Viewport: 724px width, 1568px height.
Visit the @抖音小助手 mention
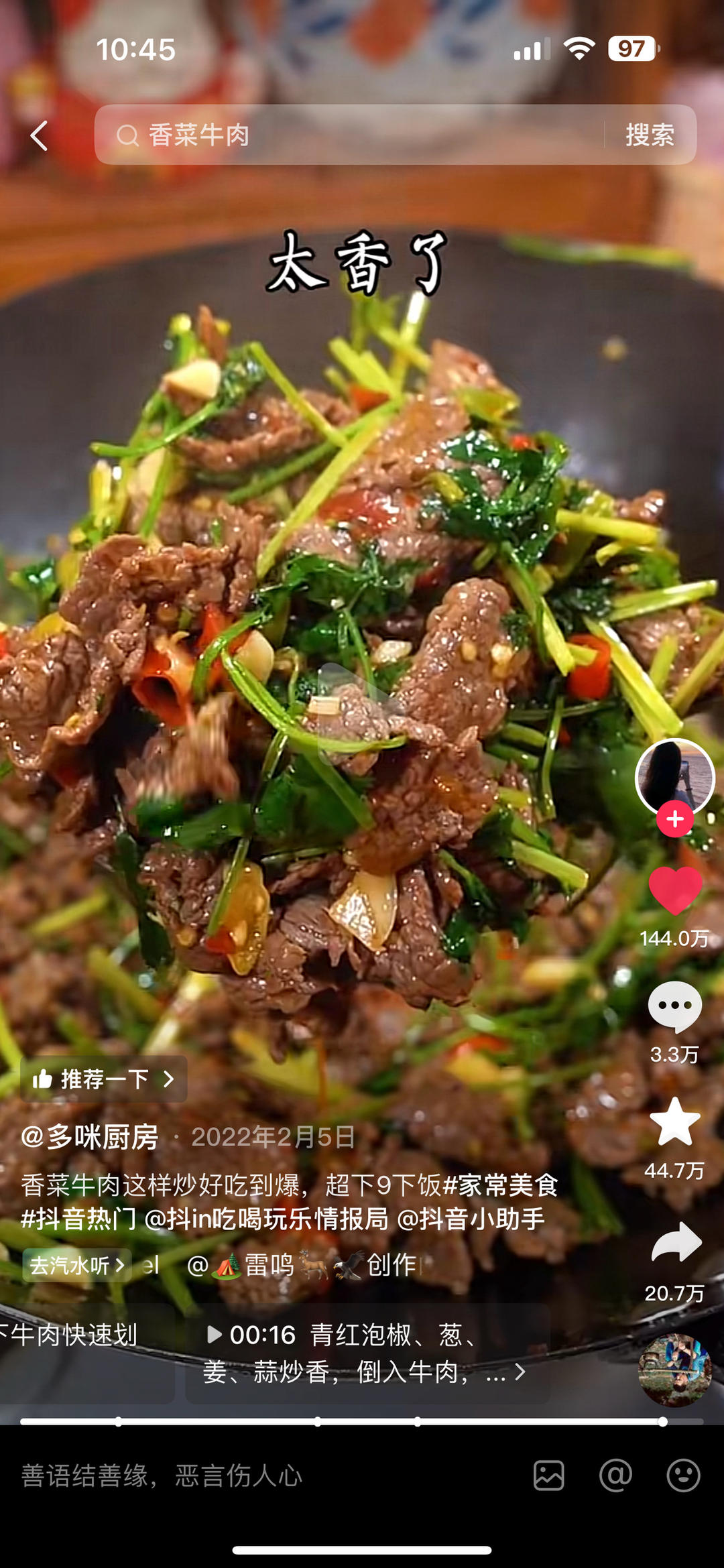tap(471, 1219)
